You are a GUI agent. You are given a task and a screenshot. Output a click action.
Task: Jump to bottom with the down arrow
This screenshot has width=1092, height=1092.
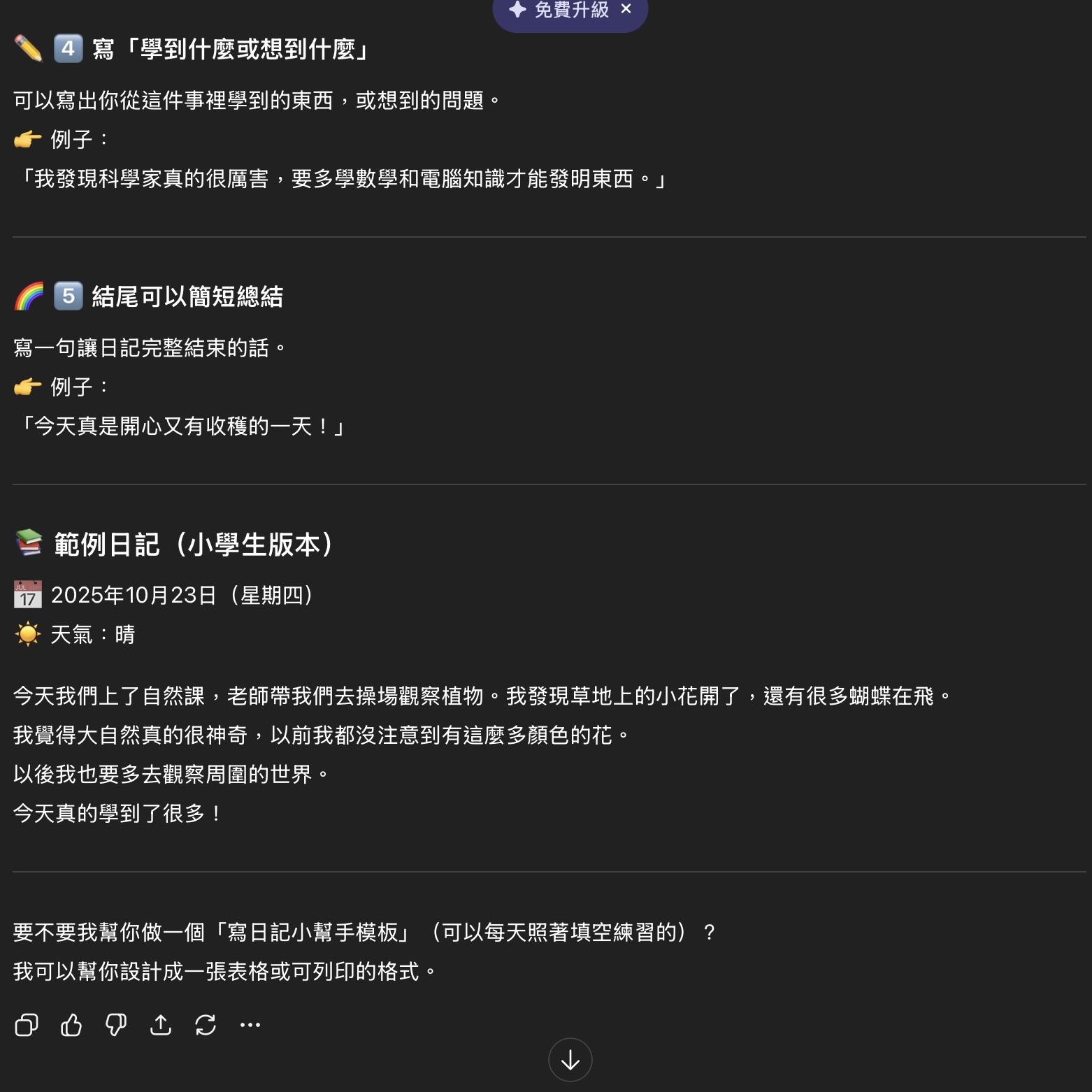tap(570, 1060)
